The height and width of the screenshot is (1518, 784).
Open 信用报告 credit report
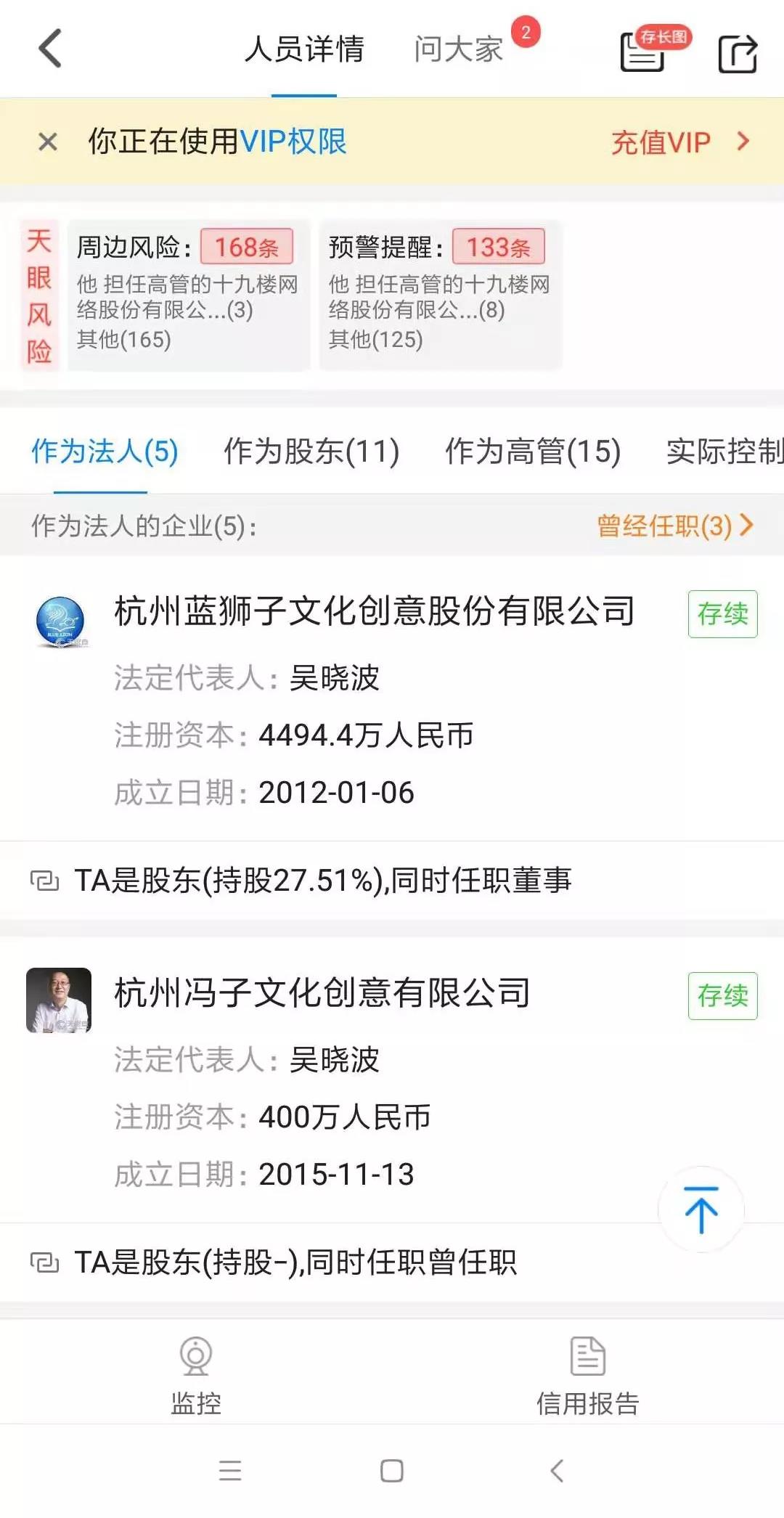pyautogui.click(x=587, y=1374)
